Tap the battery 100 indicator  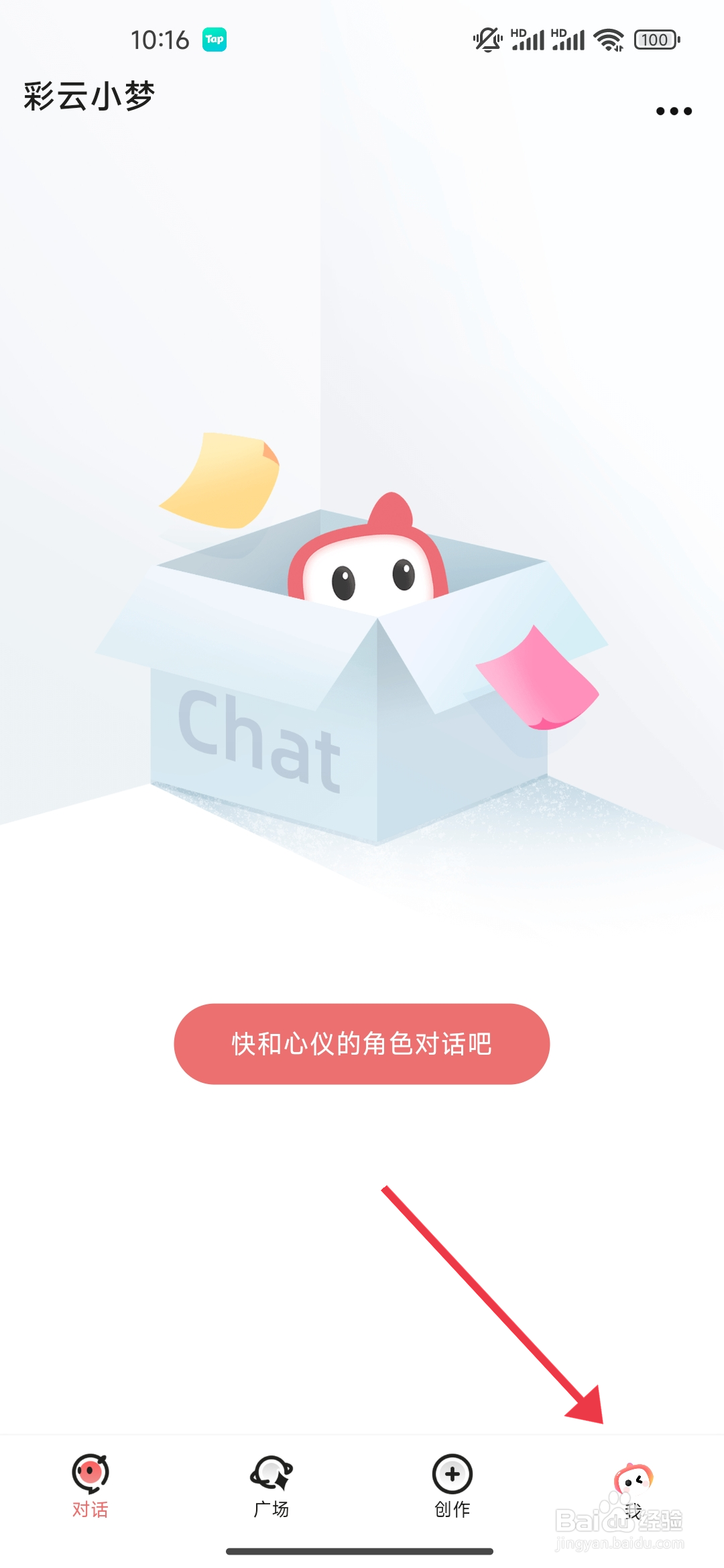pyautogui.click(x=654, y=39)
